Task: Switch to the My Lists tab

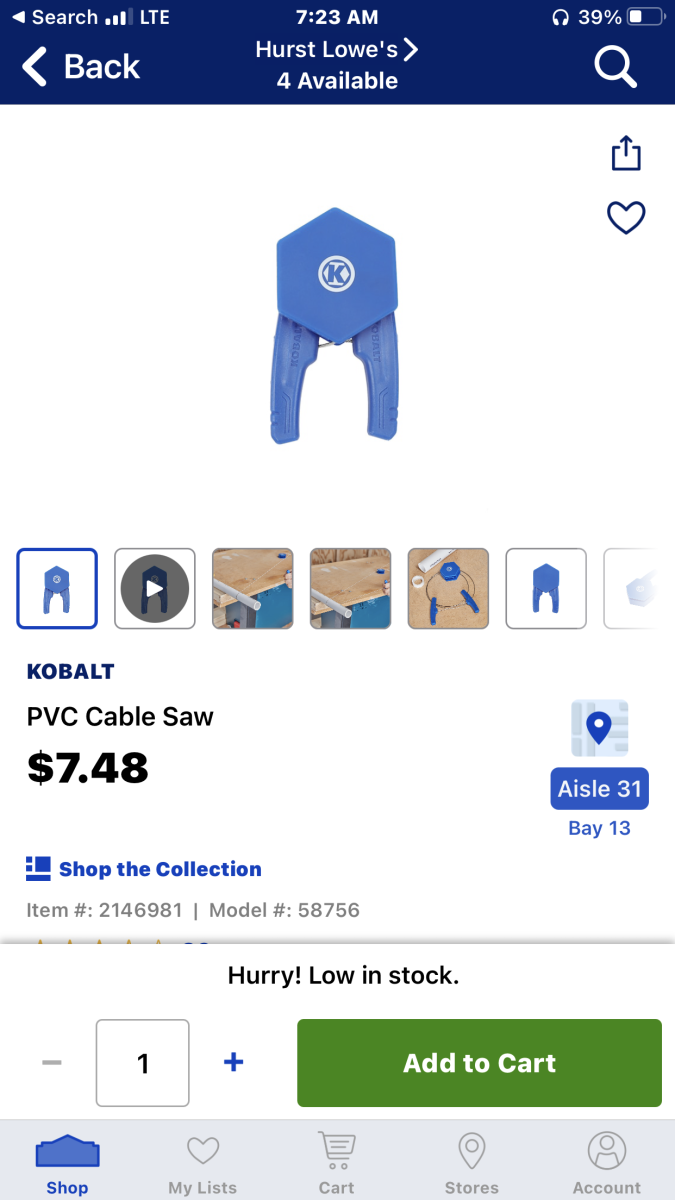Action: point(203,1164)
